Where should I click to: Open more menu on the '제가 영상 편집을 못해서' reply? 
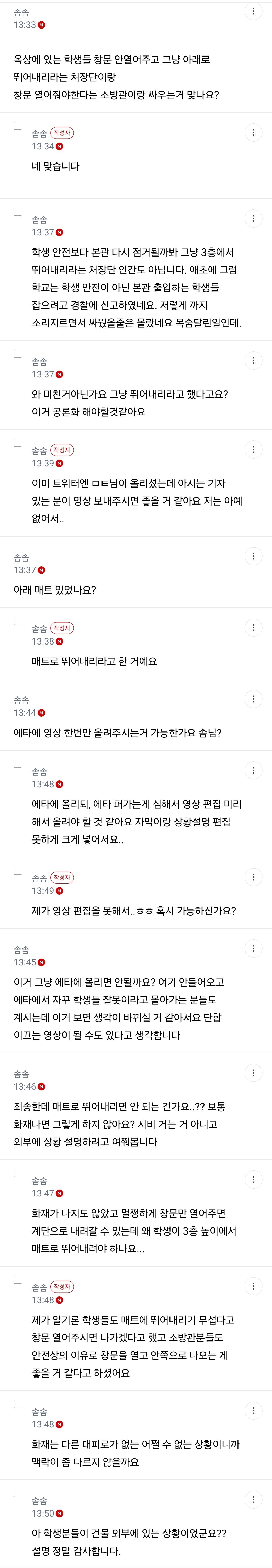[x=253, y=877]
